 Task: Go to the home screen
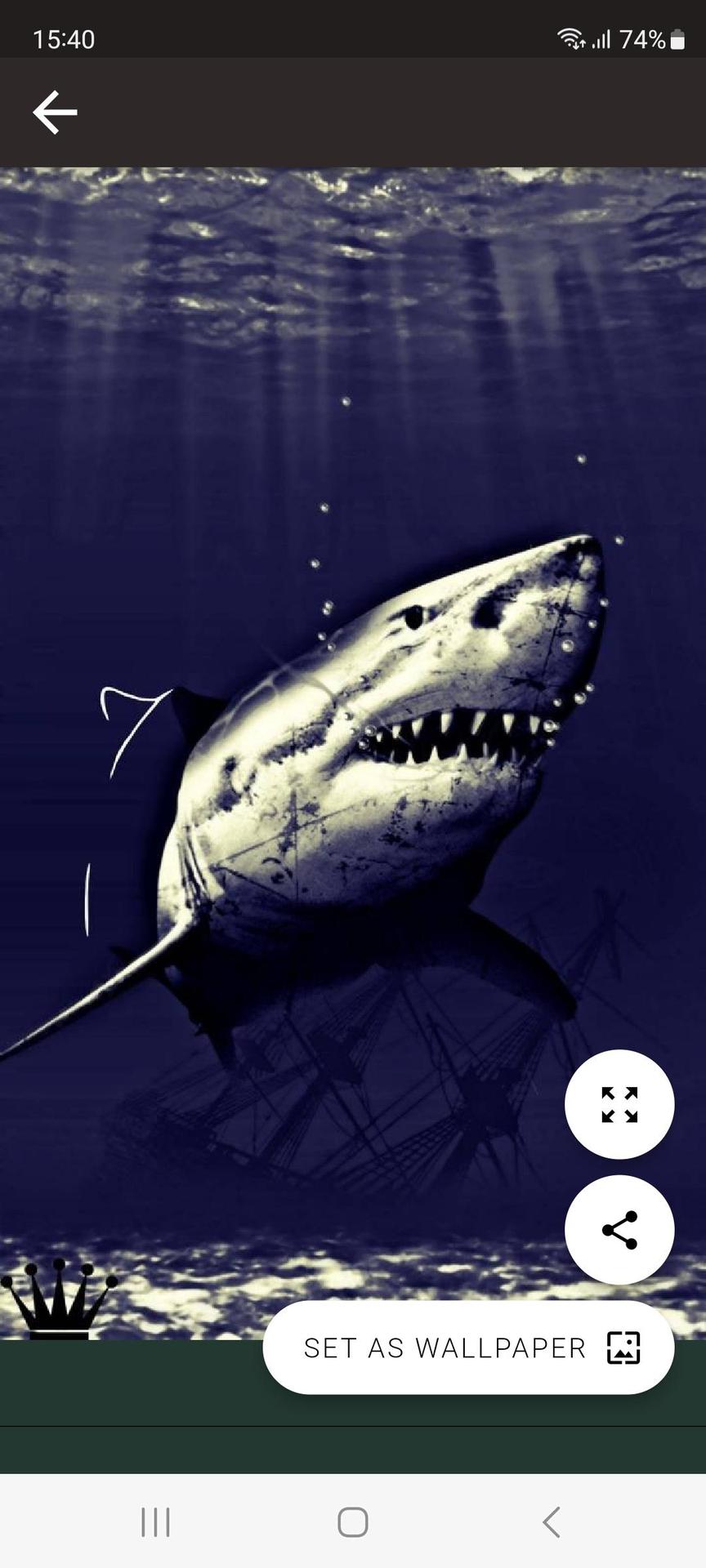(x=353, y=1522)
